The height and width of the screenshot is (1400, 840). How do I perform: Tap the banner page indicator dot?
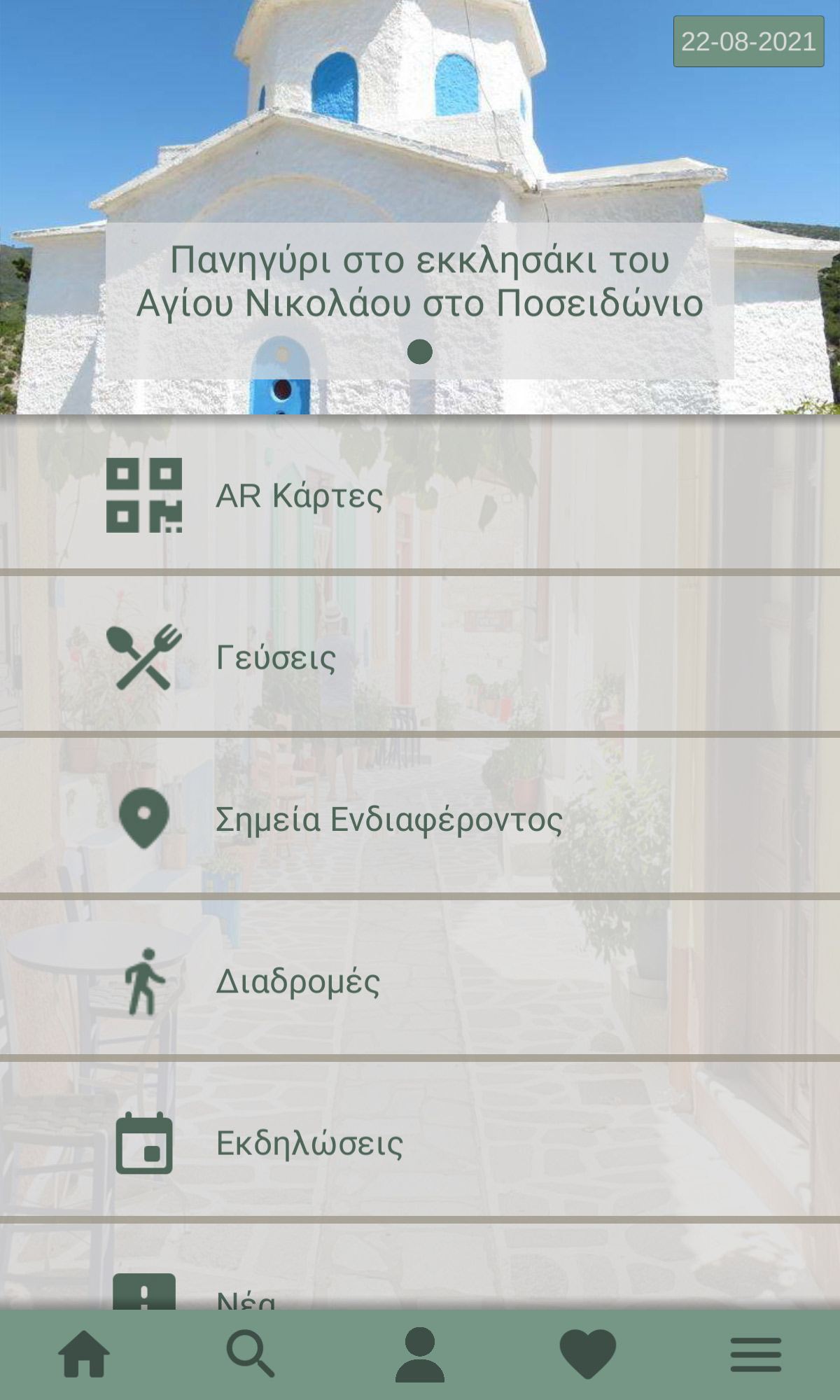(x=420, y=351)
